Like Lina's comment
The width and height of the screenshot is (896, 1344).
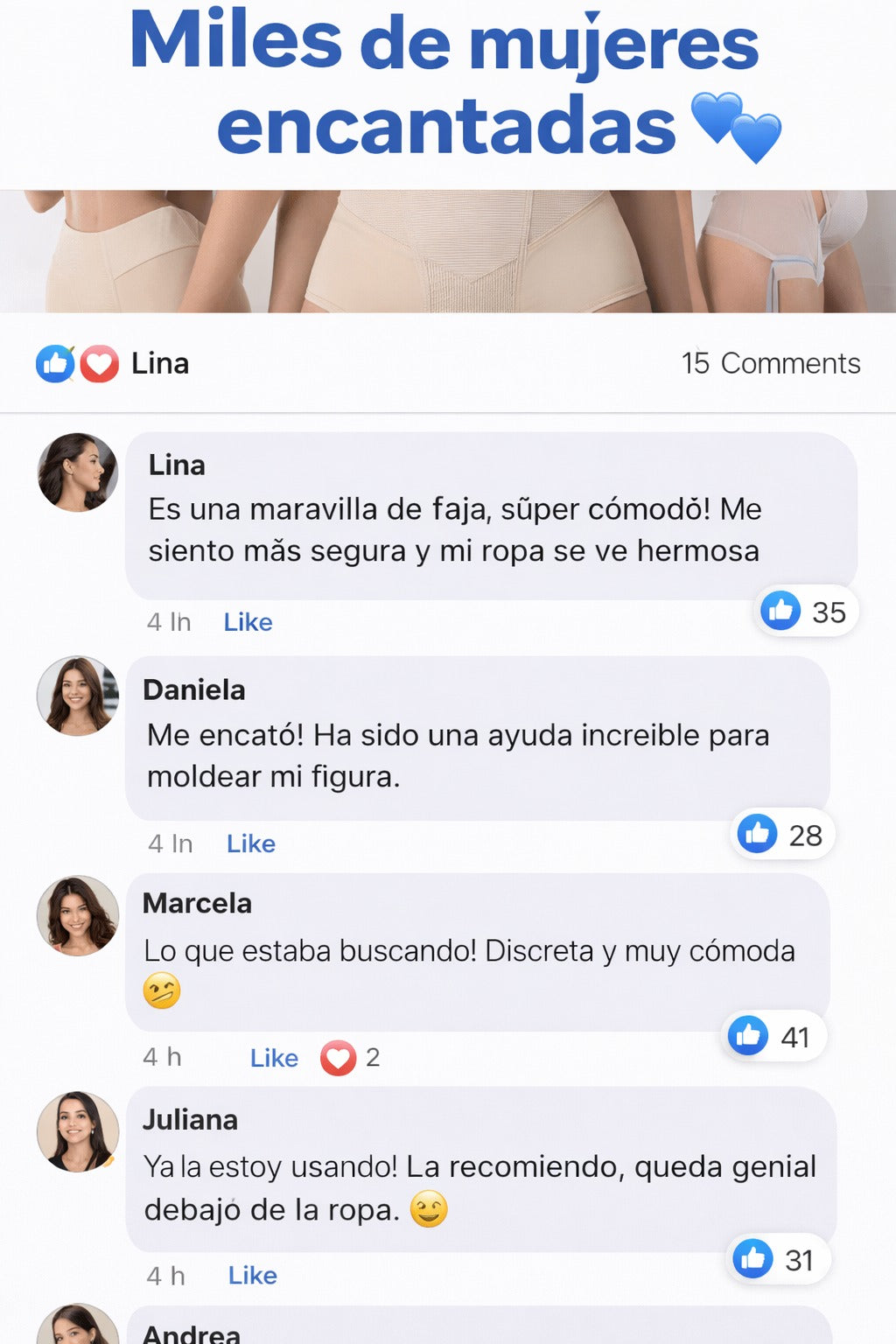248,622
